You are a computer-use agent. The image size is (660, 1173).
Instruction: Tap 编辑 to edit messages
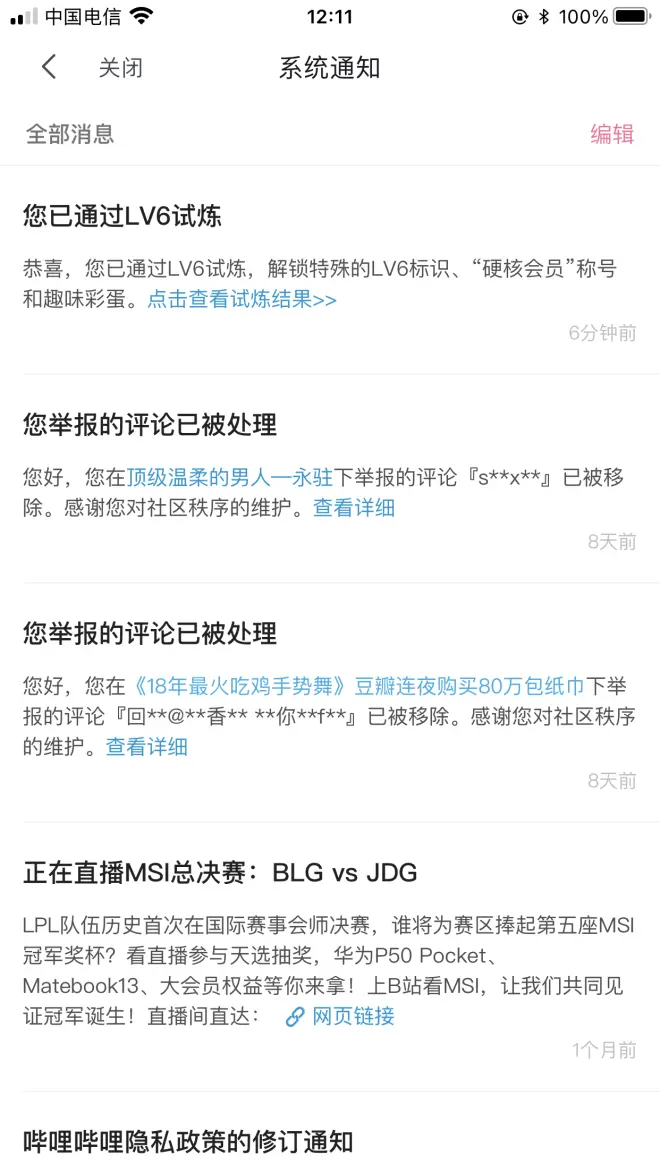pyautogui.click(x=612, y=134)
